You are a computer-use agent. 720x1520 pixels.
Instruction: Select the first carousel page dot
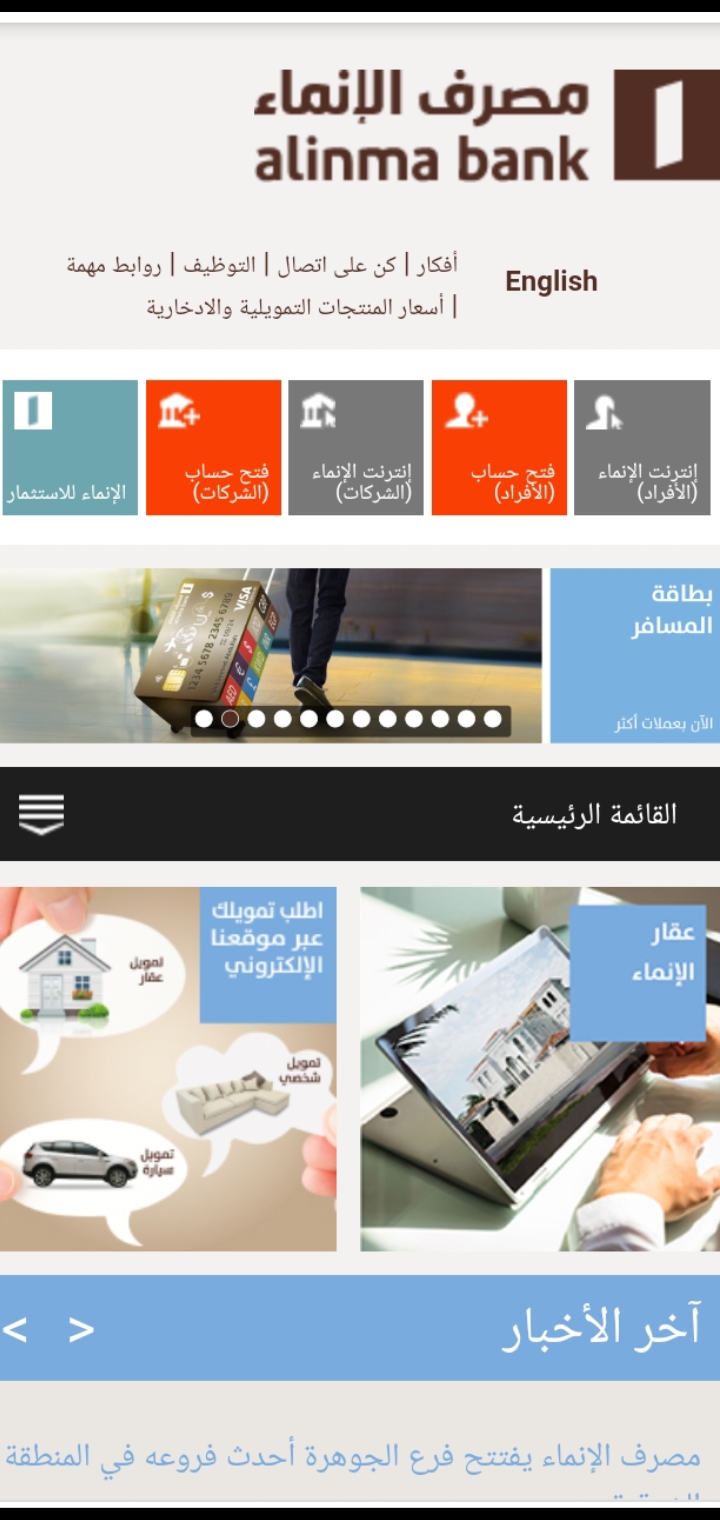(x=204, y=718)
